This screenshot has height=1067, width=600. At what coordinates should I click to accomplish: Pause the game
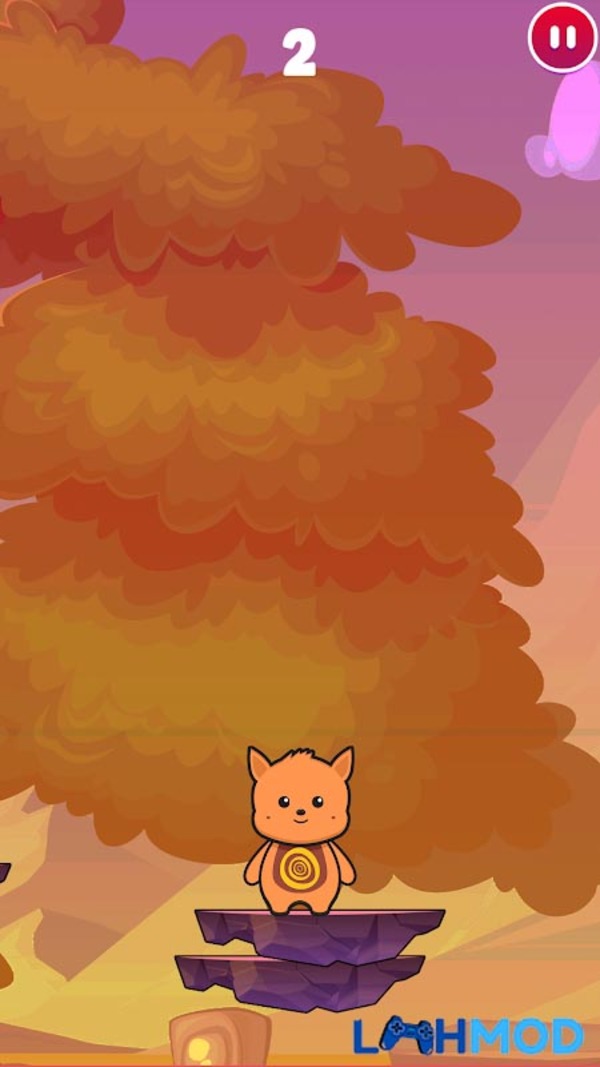[x=562, y=38]
